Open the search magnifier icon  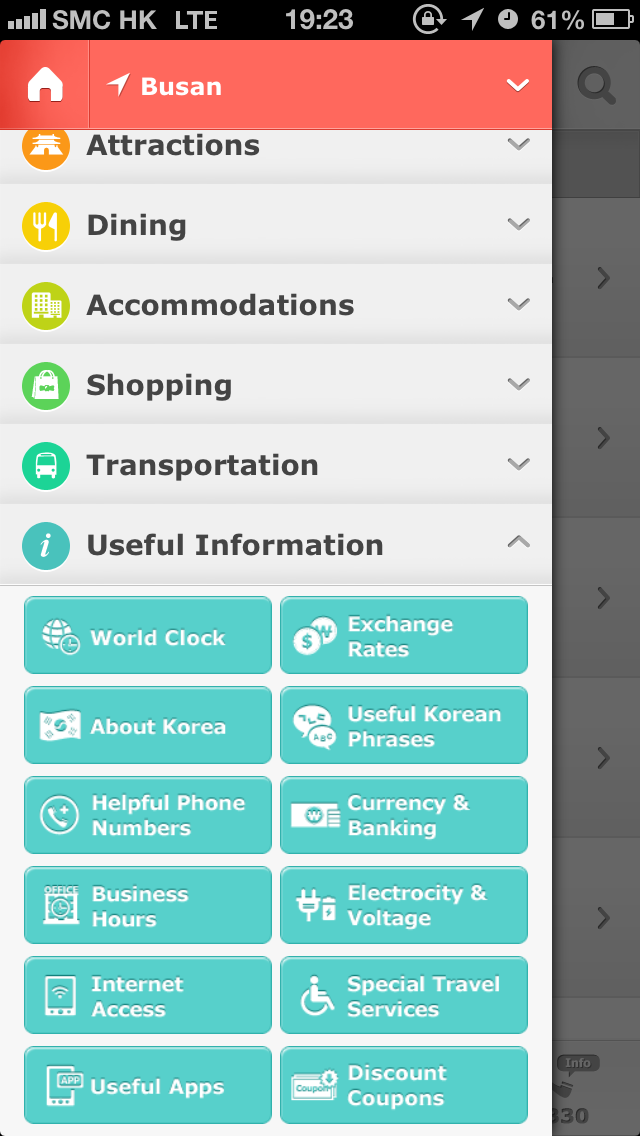[597, 86]
